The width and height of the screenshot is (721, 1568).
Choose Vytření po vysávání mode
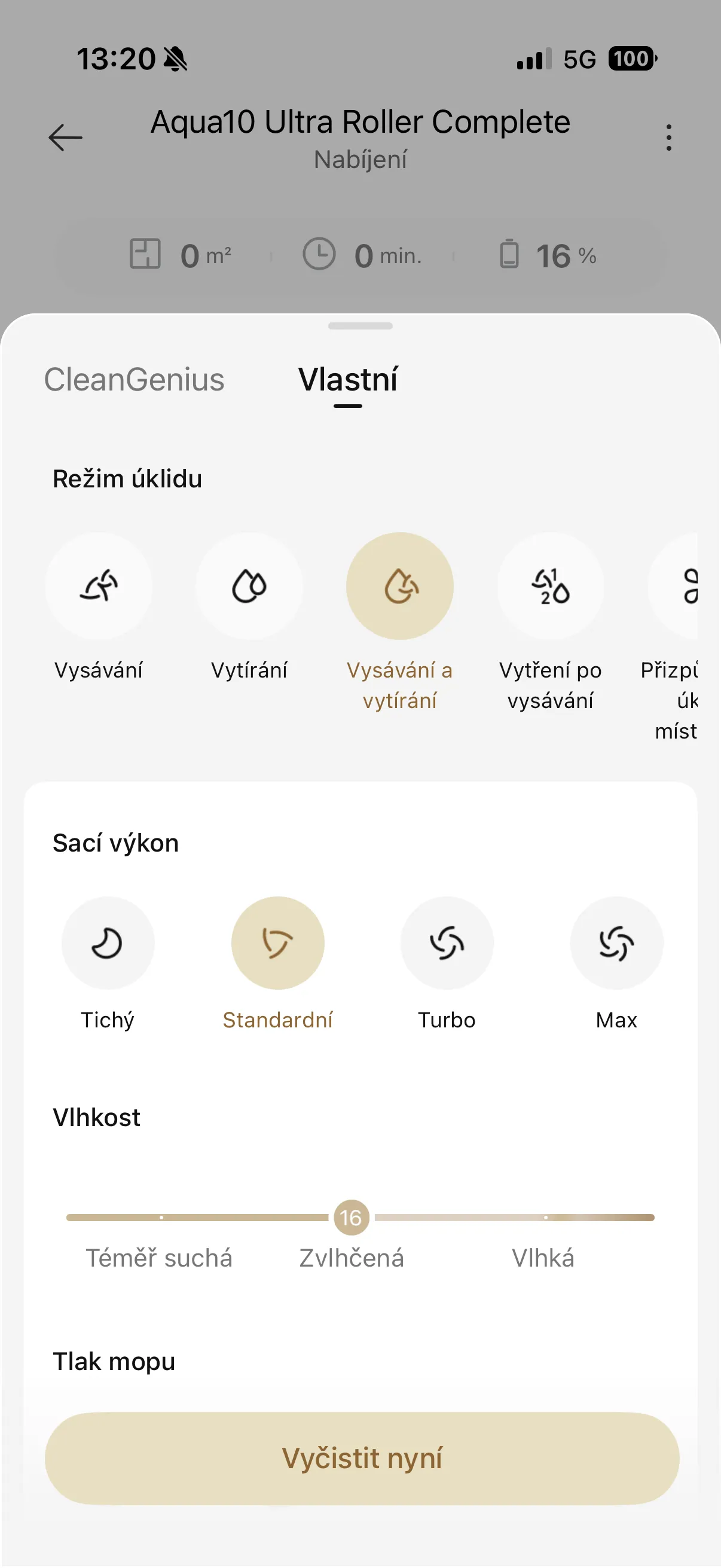click(x=550, y=586)
